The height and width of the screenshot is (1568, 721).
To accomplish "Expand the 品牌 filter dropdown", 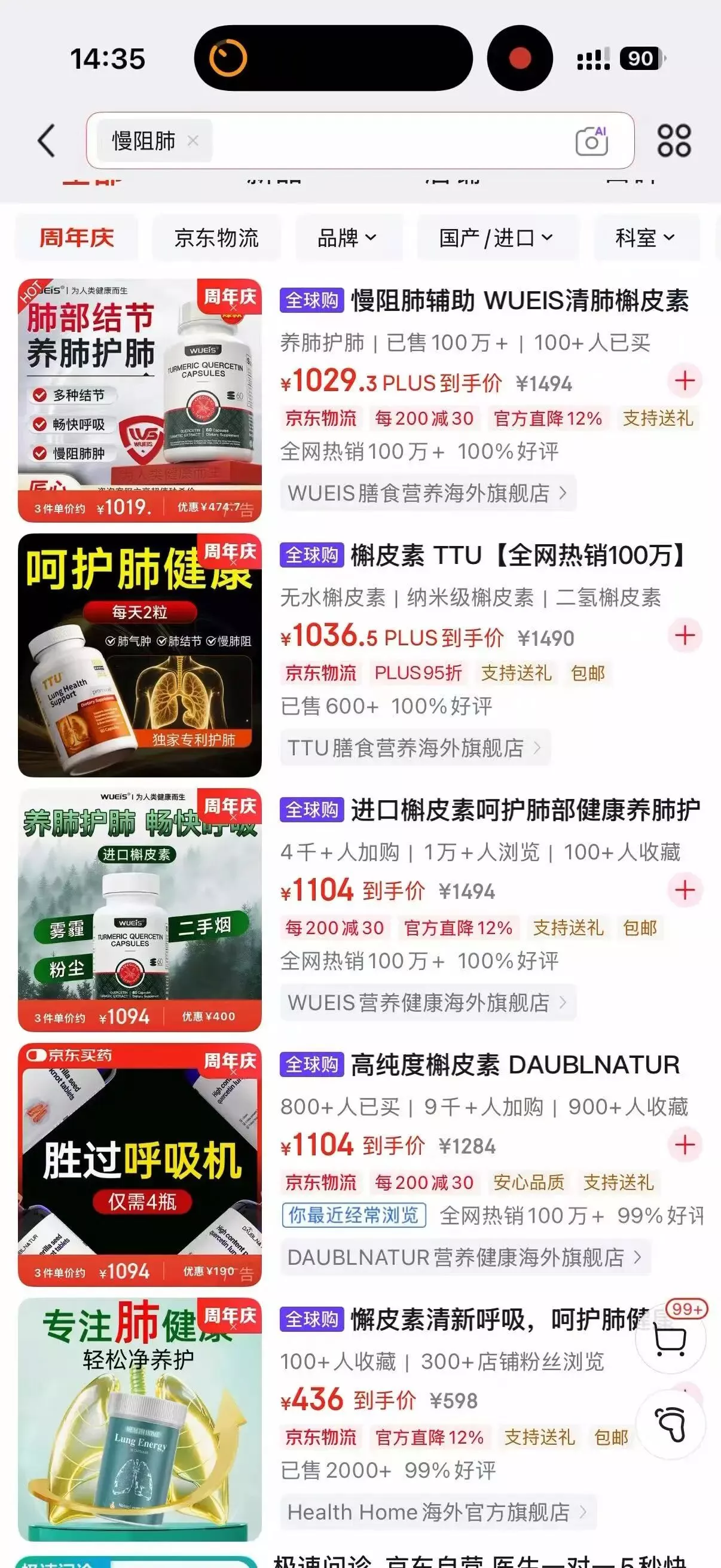I will tap(347, 237).
